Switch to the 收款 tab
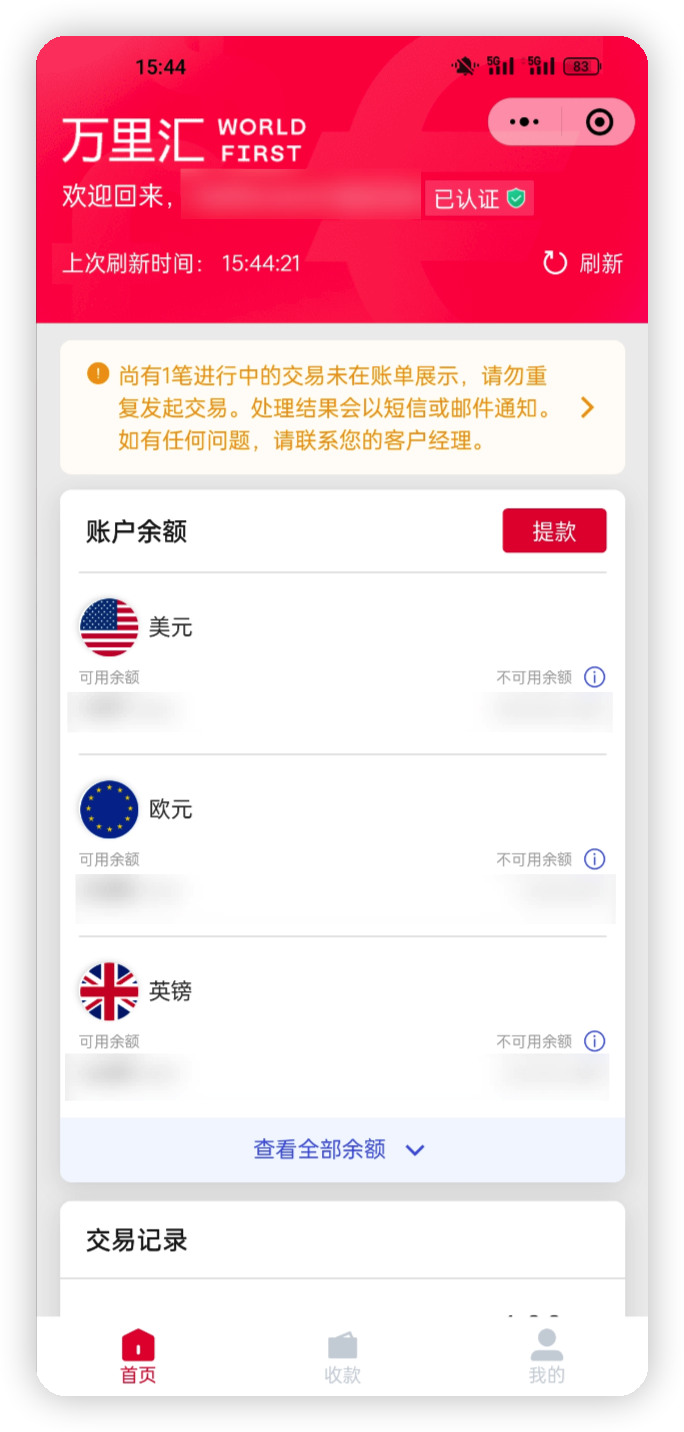684x1432 pixels. tap(342, 1357)
